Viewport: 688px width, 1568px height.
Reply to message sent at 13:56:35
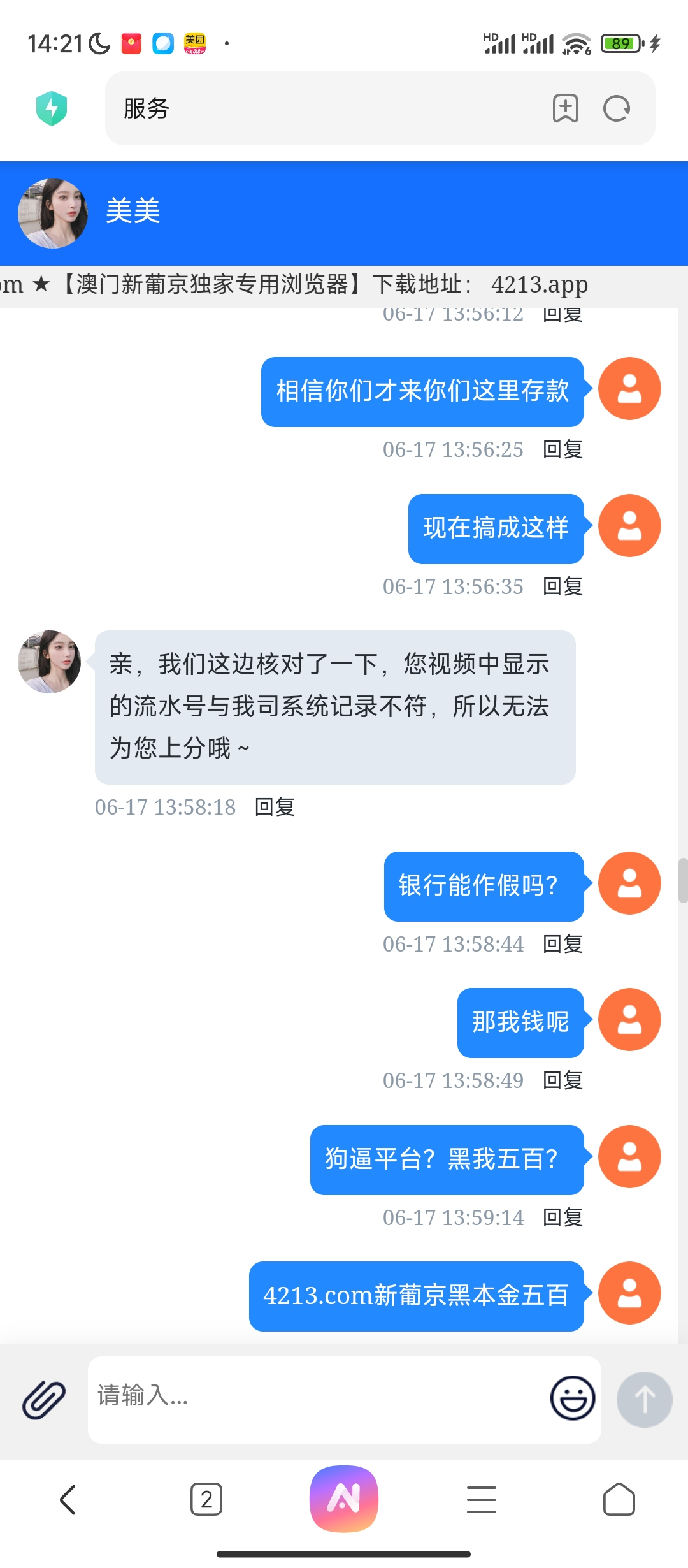563,586
